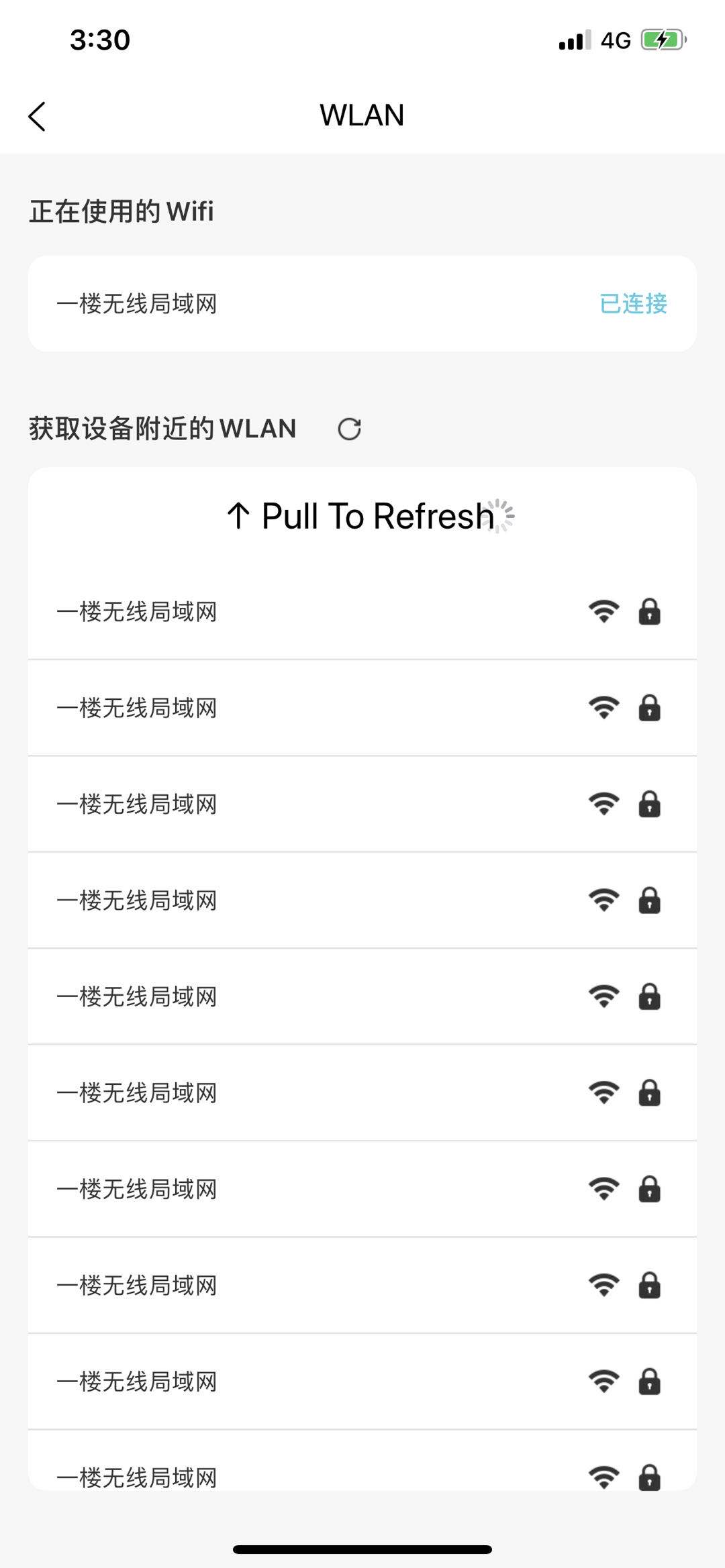Tap the back arrow at top left
This screenshot has height=1568, width=725.
point(38,115)
